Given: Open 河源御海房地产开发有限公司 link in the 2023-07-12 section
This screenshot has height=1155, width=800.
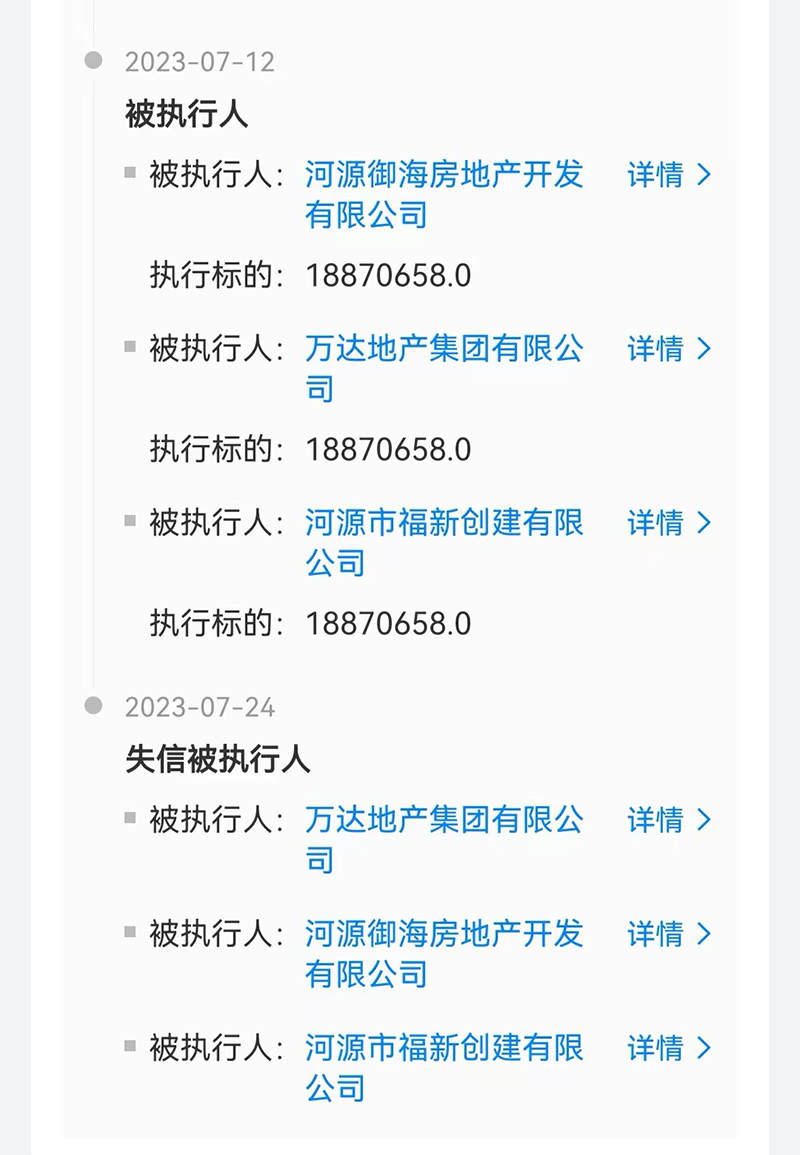Looking at the screenshot, I should [443, 176].
